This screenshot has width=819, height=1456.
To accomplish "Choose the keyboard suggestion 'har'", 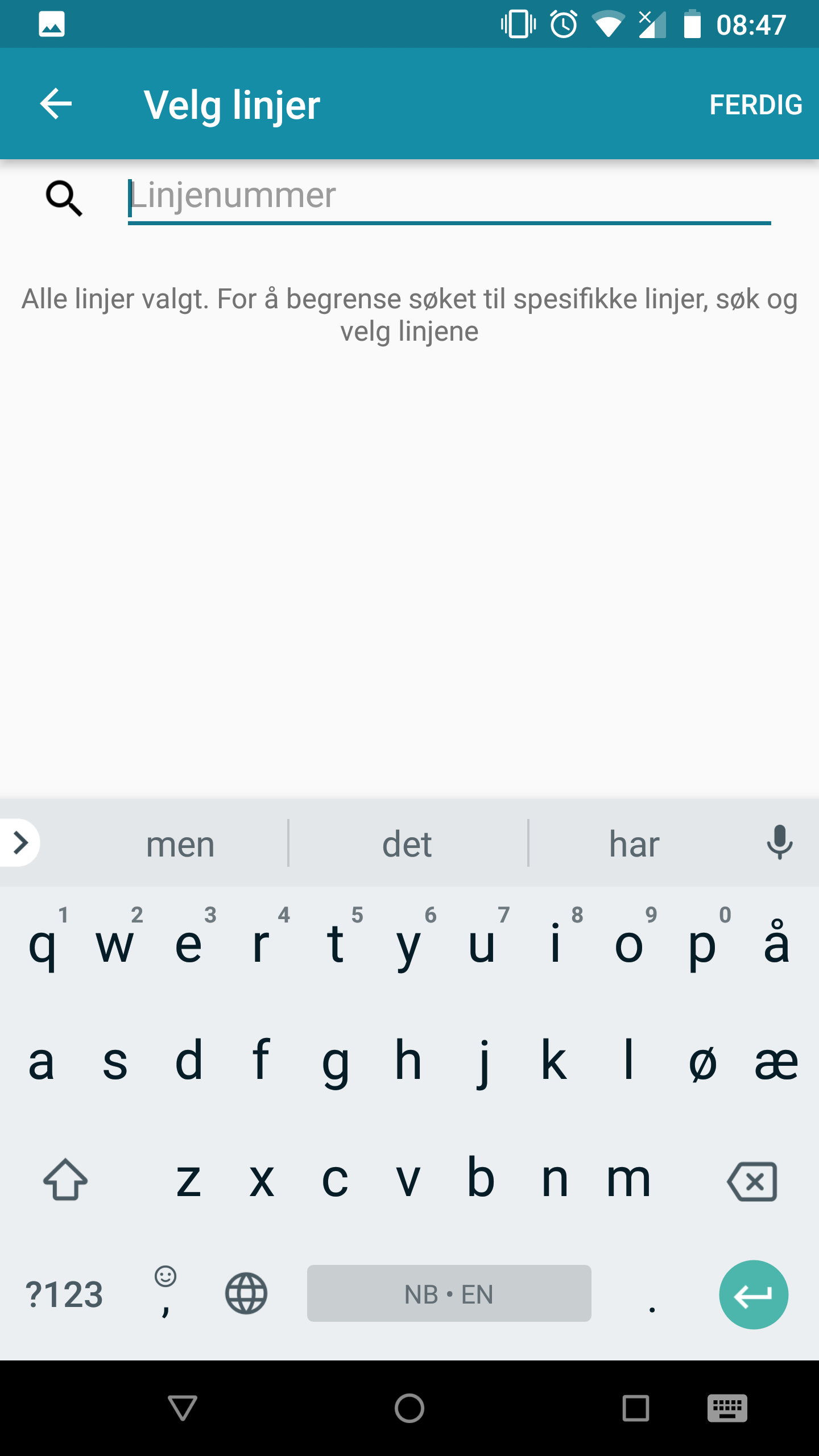I will pos(634,844).
